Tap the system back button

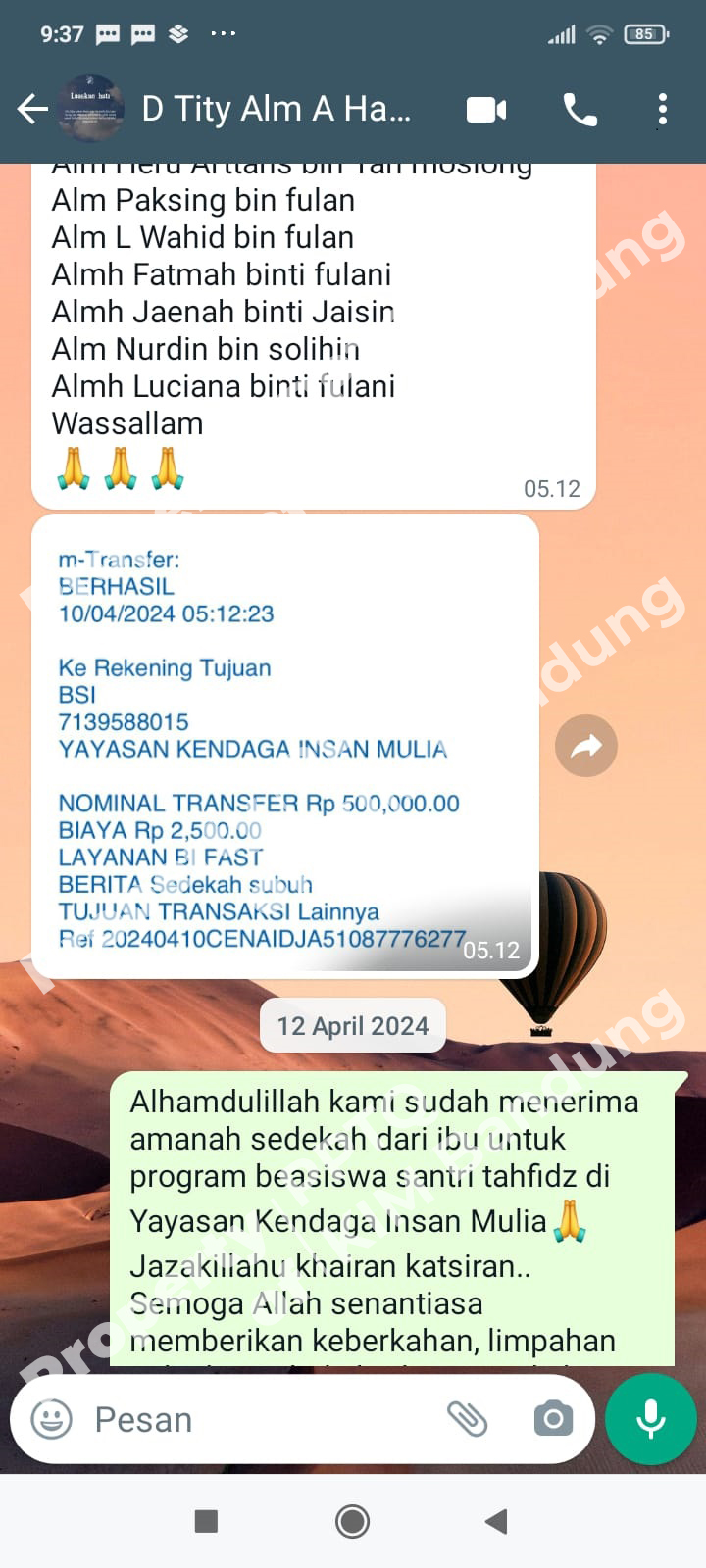pos(496,1521)
